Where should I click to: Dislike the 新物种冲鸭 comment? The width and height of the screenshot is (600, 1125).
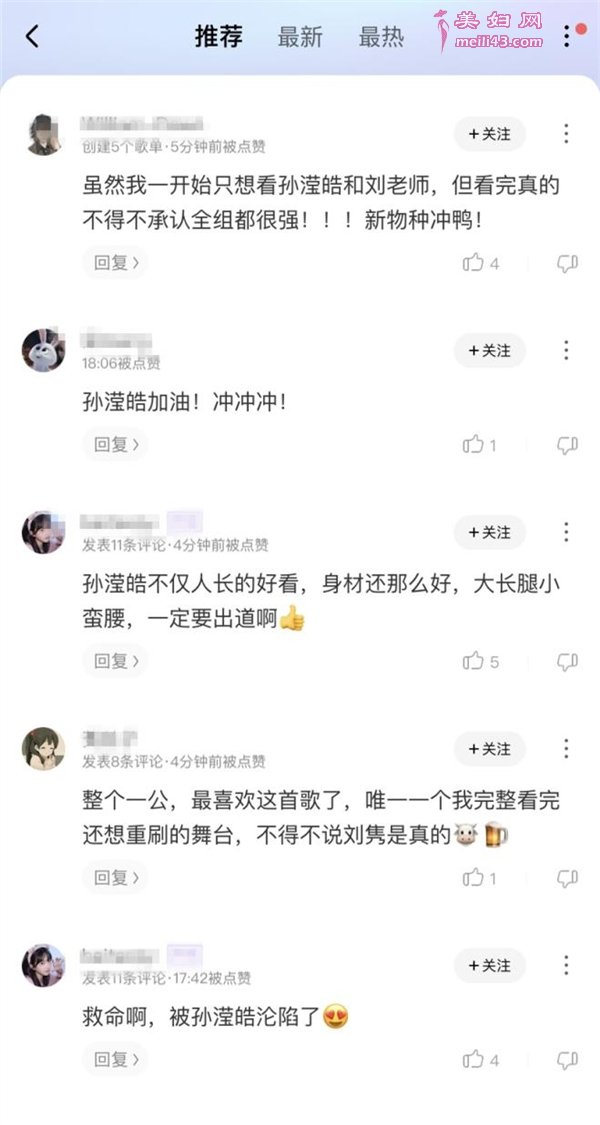point(567,264)
